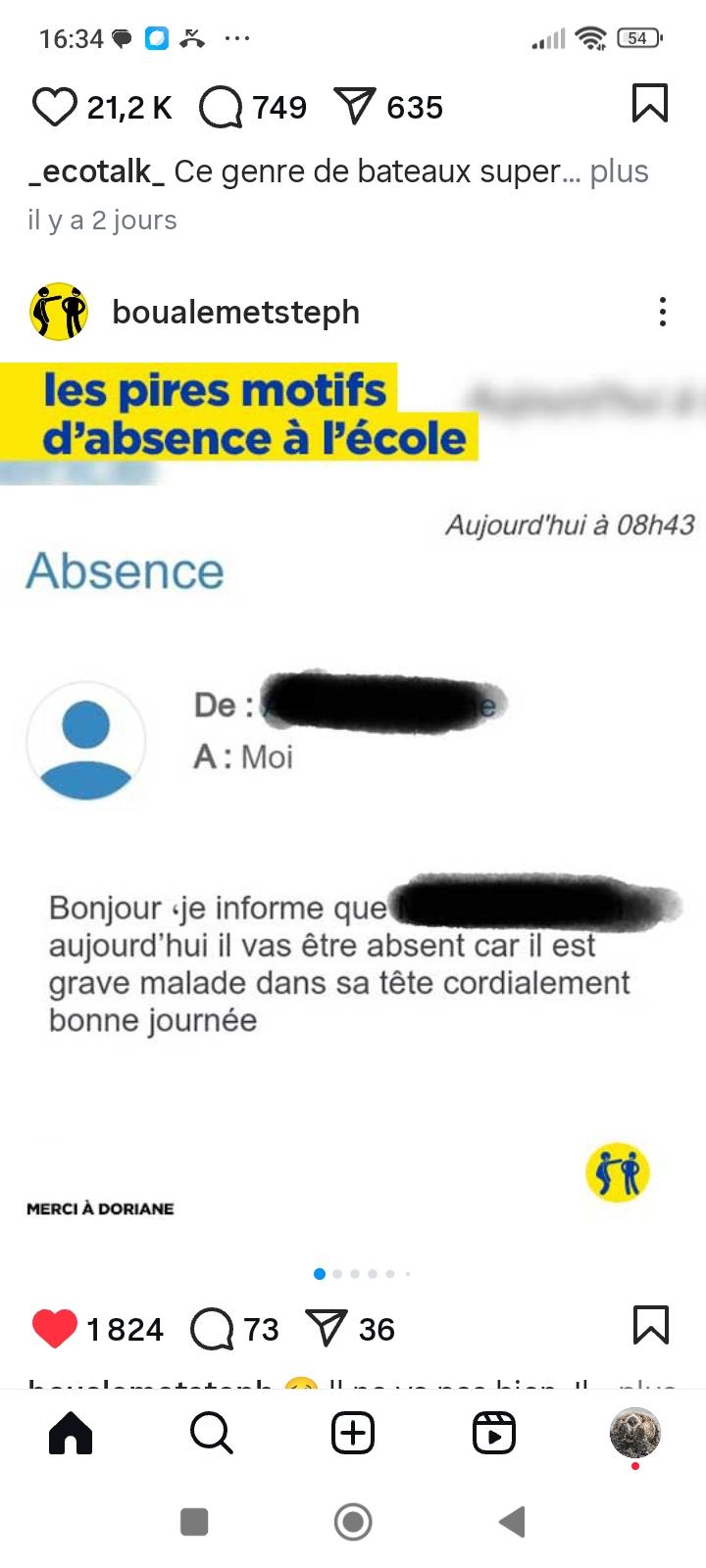Tap the system back button
Viewport: 706px width, 1568px height.
pos(512,1522)
